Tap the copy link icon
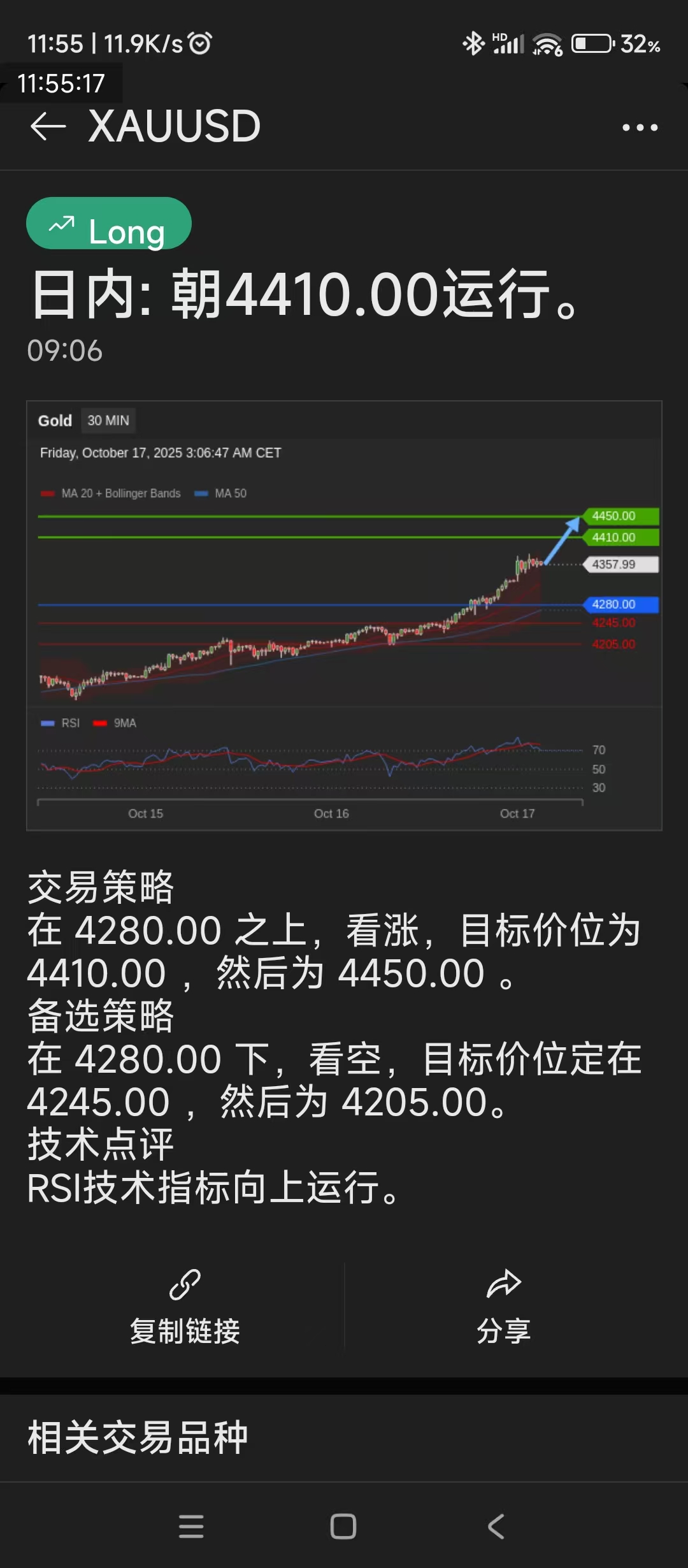The width and height of the screenshot is (688, 1568). click(x=185, y=1282)
